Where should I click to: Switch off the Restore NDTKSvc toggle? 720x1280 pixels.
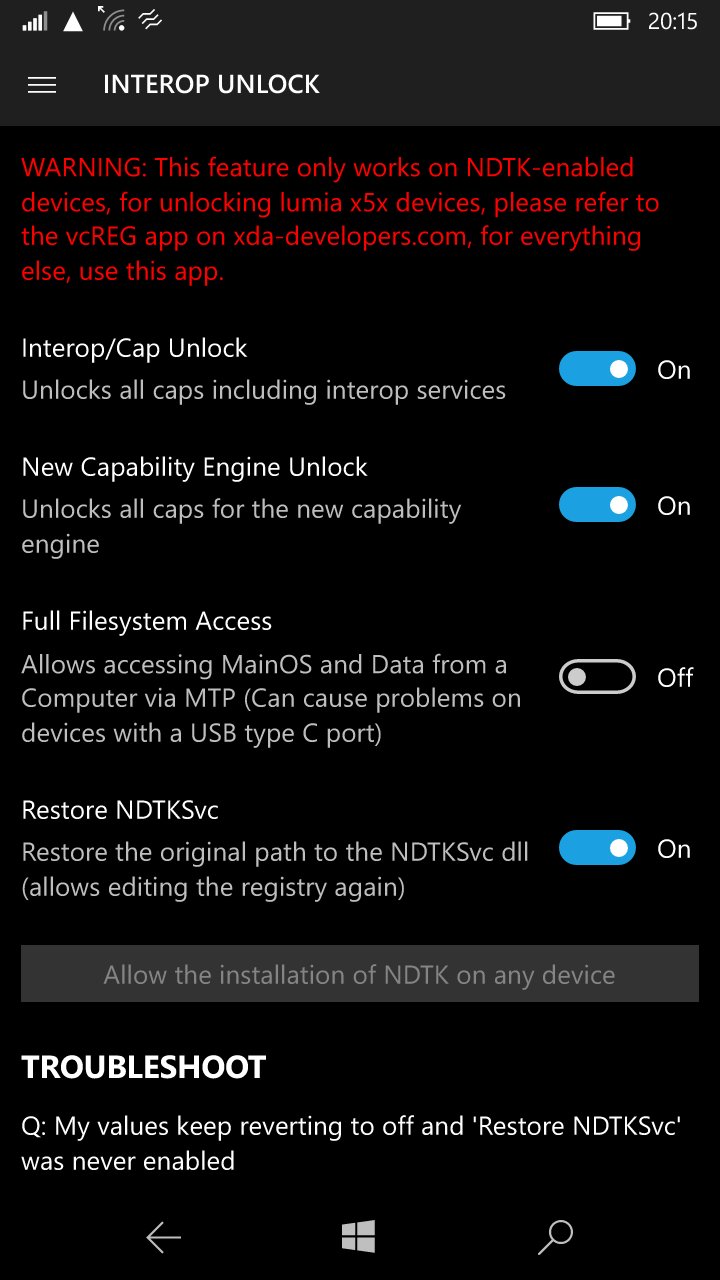[597, 848]
